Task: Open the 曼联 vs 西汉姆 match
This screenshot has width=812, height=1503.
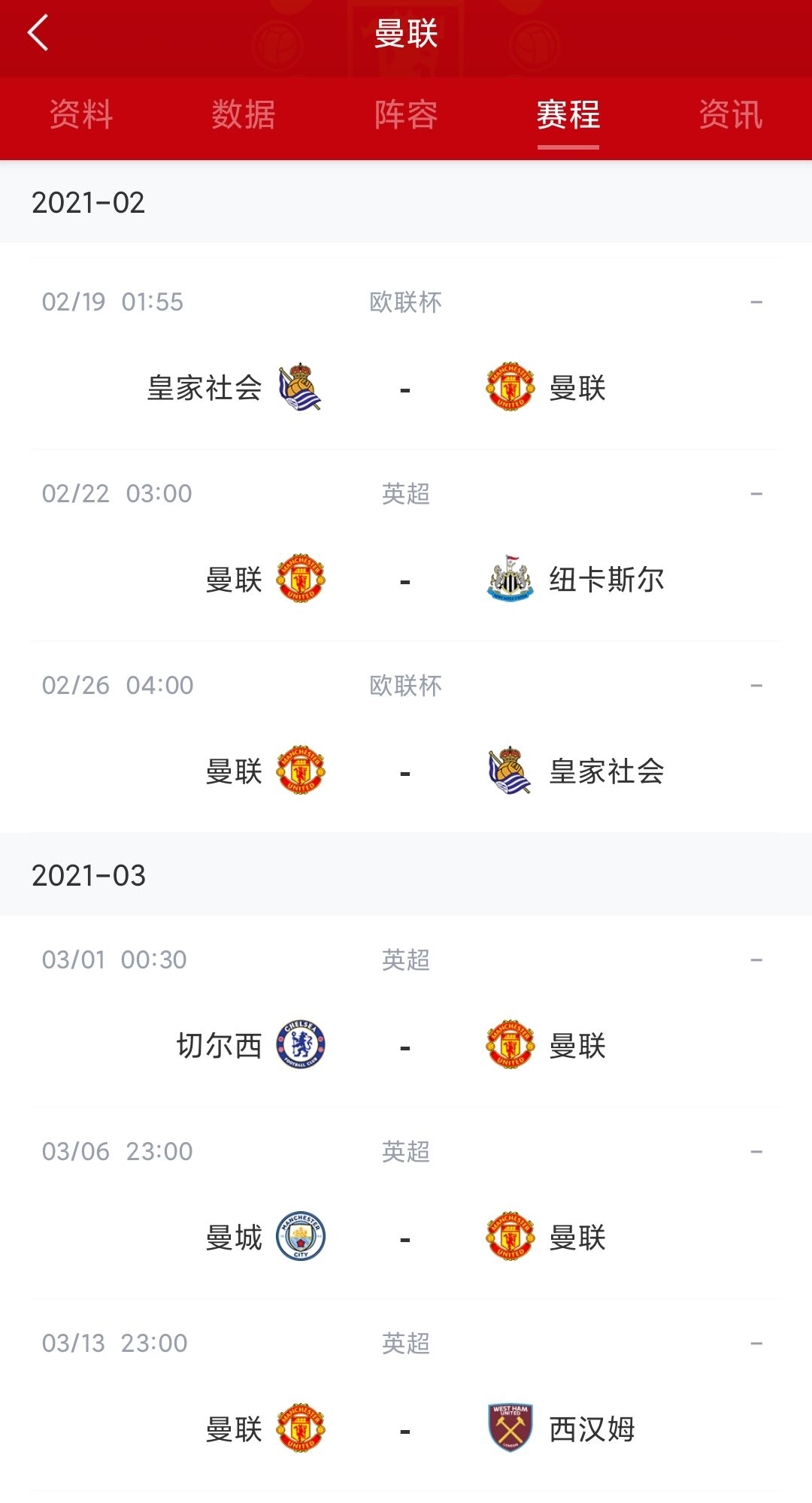Action: point(406,1395)
